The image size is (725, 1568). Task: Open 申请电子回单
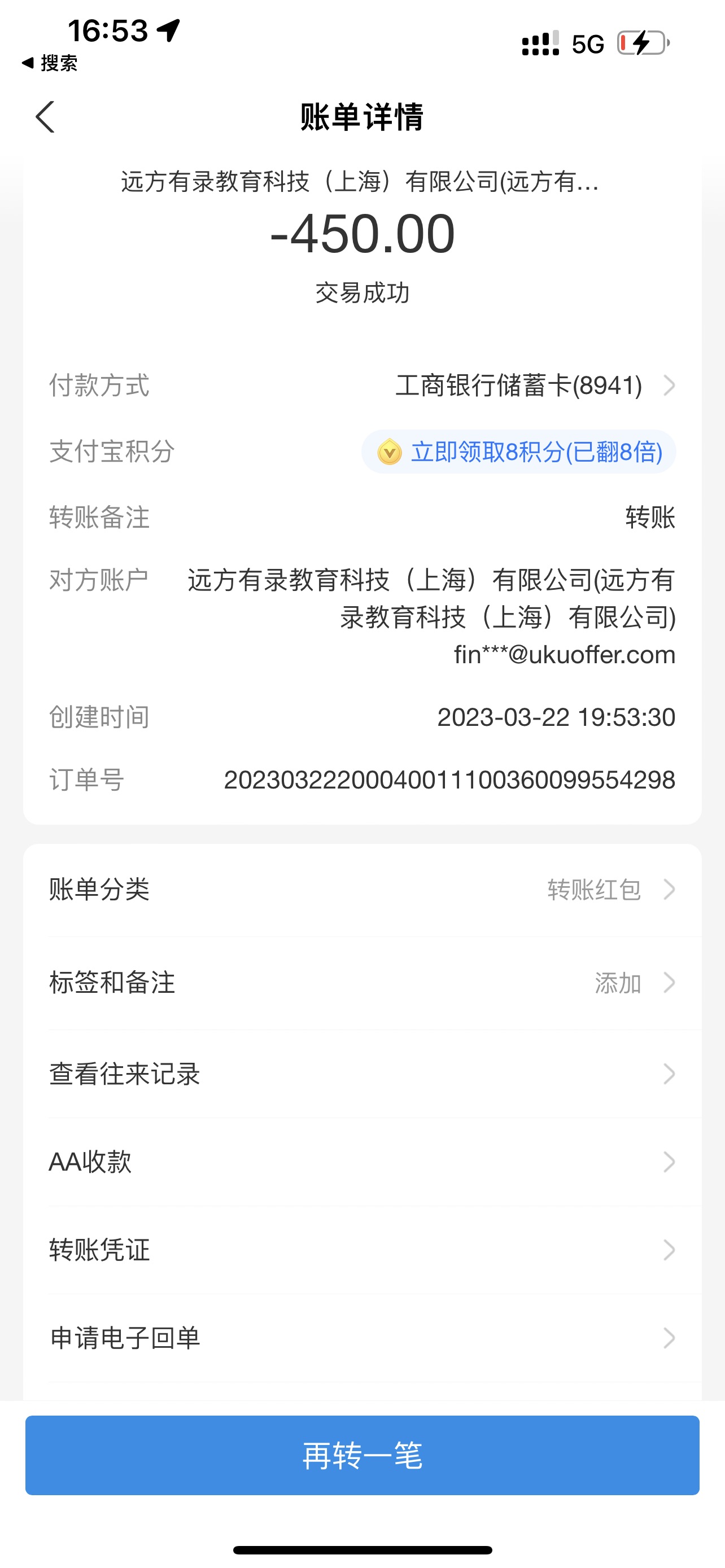point(362,1338)
